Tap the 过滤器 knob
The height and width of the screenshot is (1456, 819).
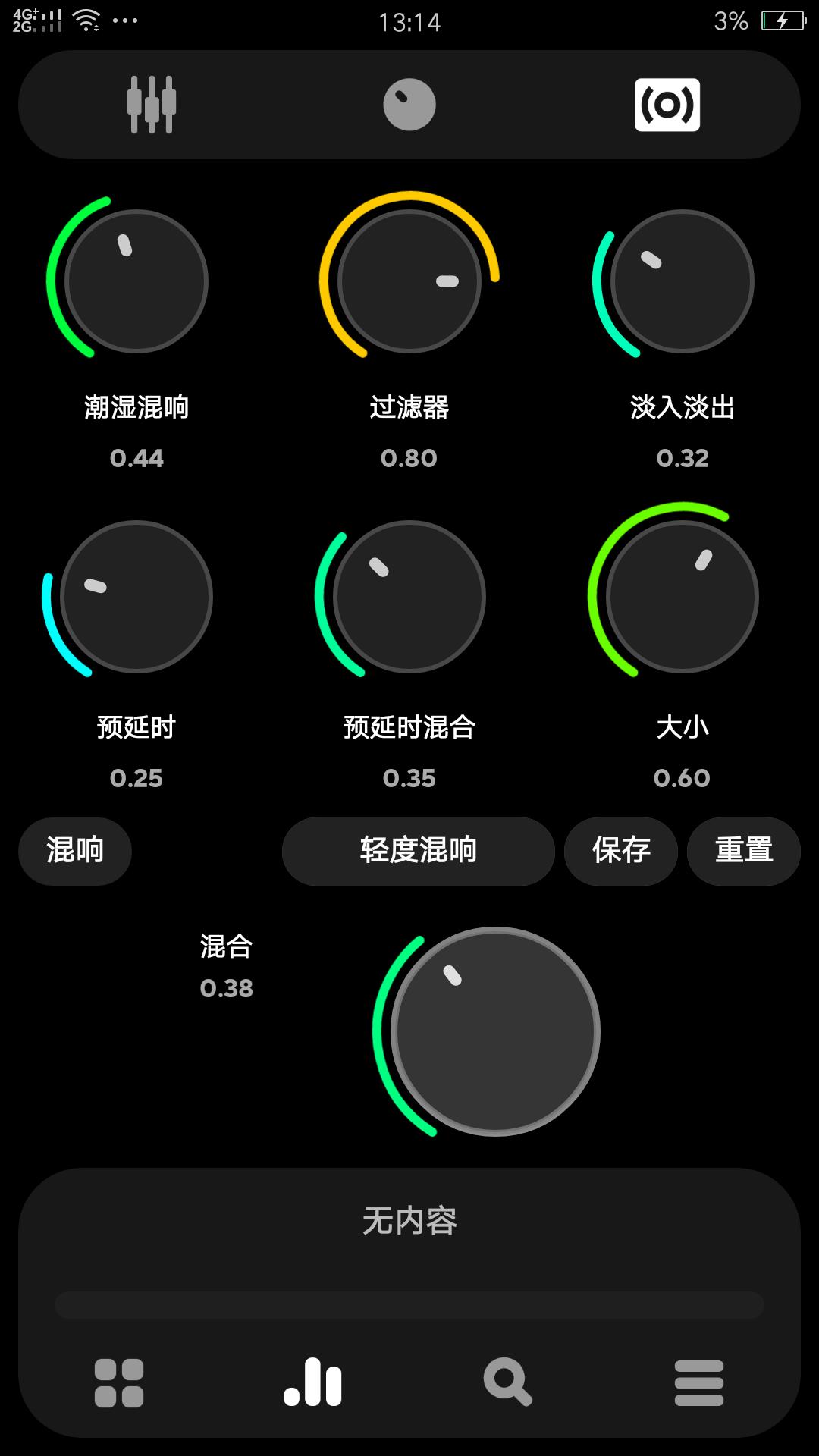[409, 281]
